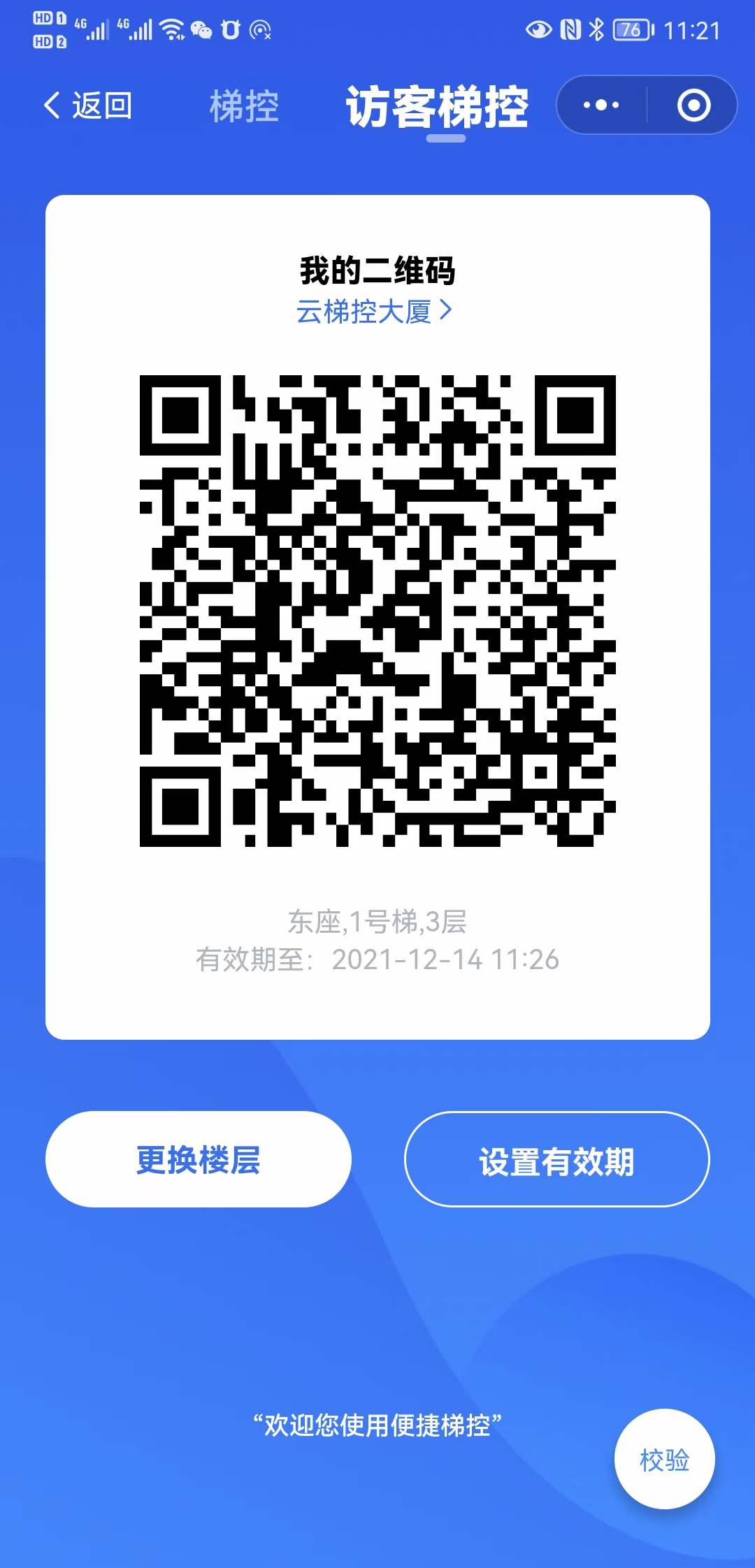Close the mini program with the circle icon

click(693, 106)
